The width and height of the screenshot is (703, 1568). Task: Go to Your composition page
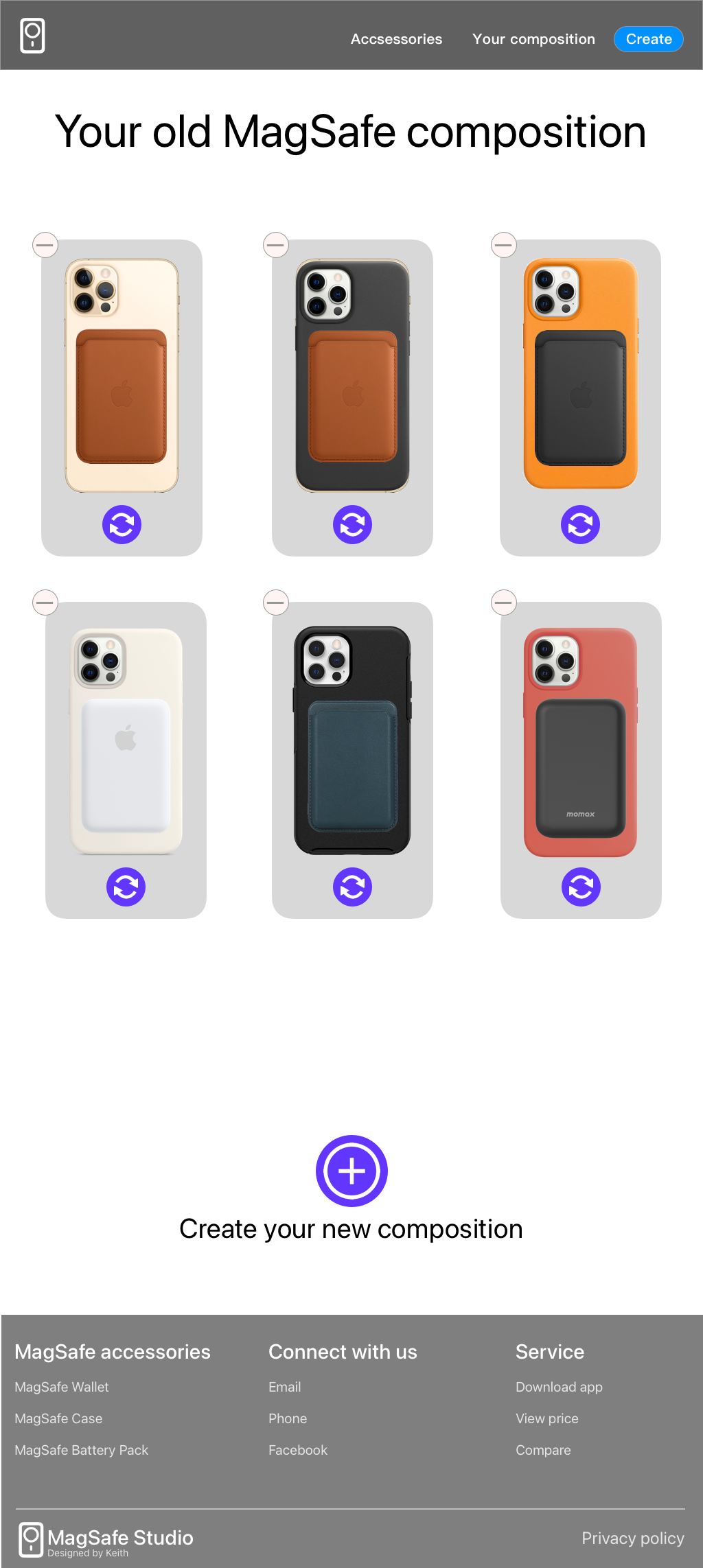pos(533,39)
